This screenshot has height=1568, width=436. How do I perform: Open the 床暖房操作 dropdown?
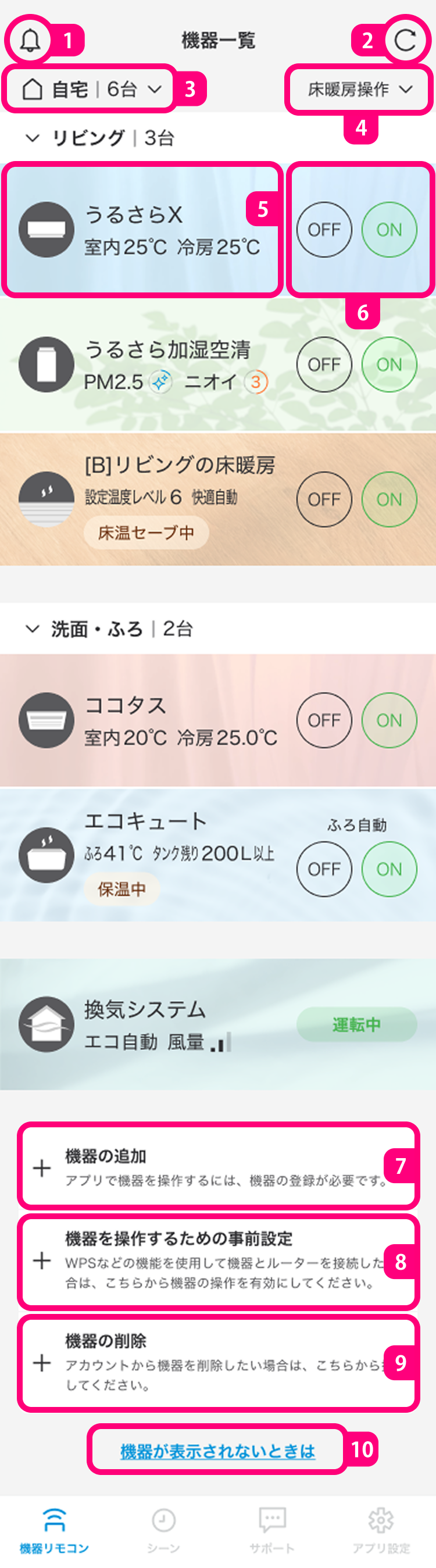(359, 90)
